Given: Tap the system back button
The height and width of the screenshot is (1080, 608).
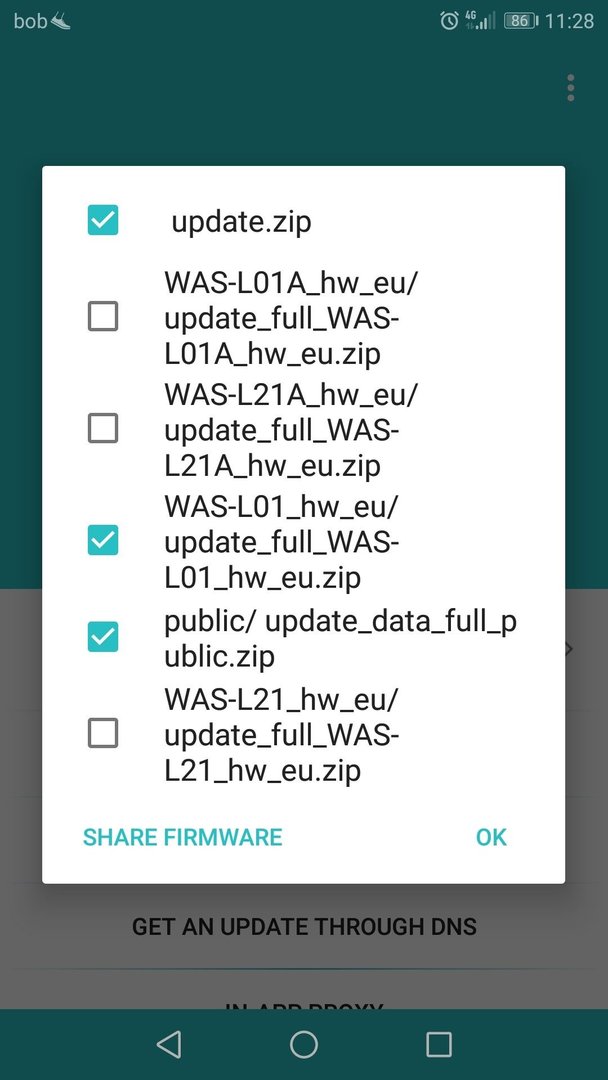Looking at the screenshot, I should [169, 1044].
